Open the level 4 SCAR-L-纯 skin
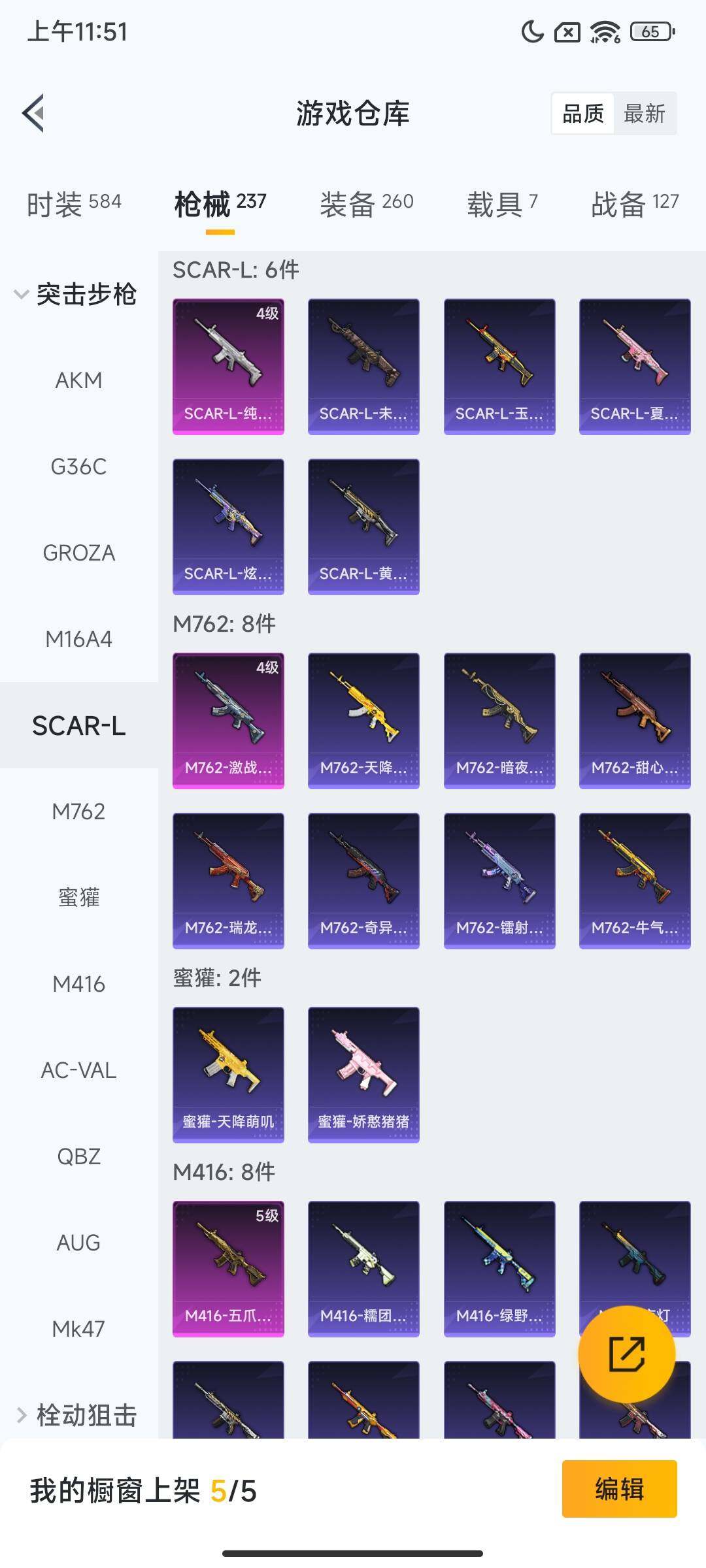 click(228, 366)
